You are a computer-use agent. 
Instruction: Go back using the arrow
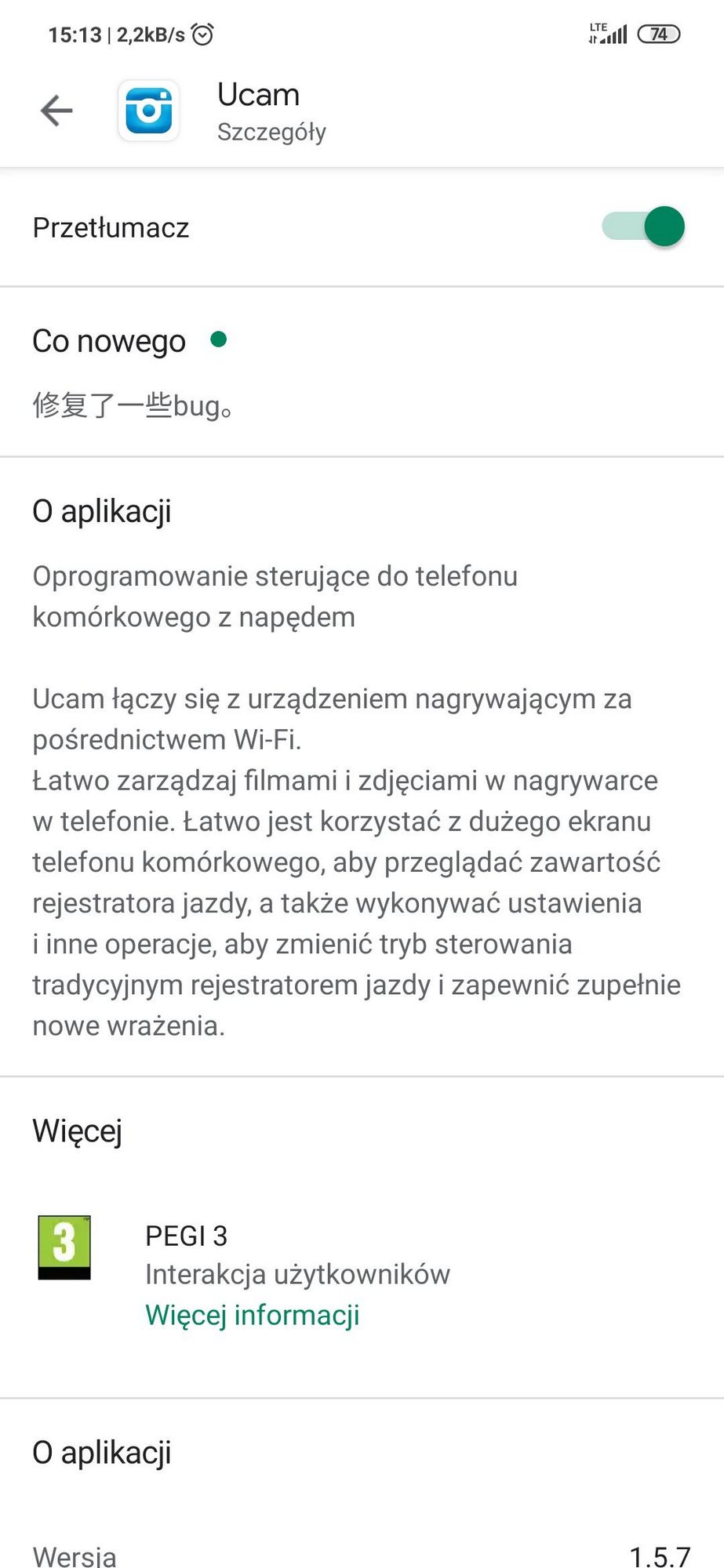click(56, 111)
